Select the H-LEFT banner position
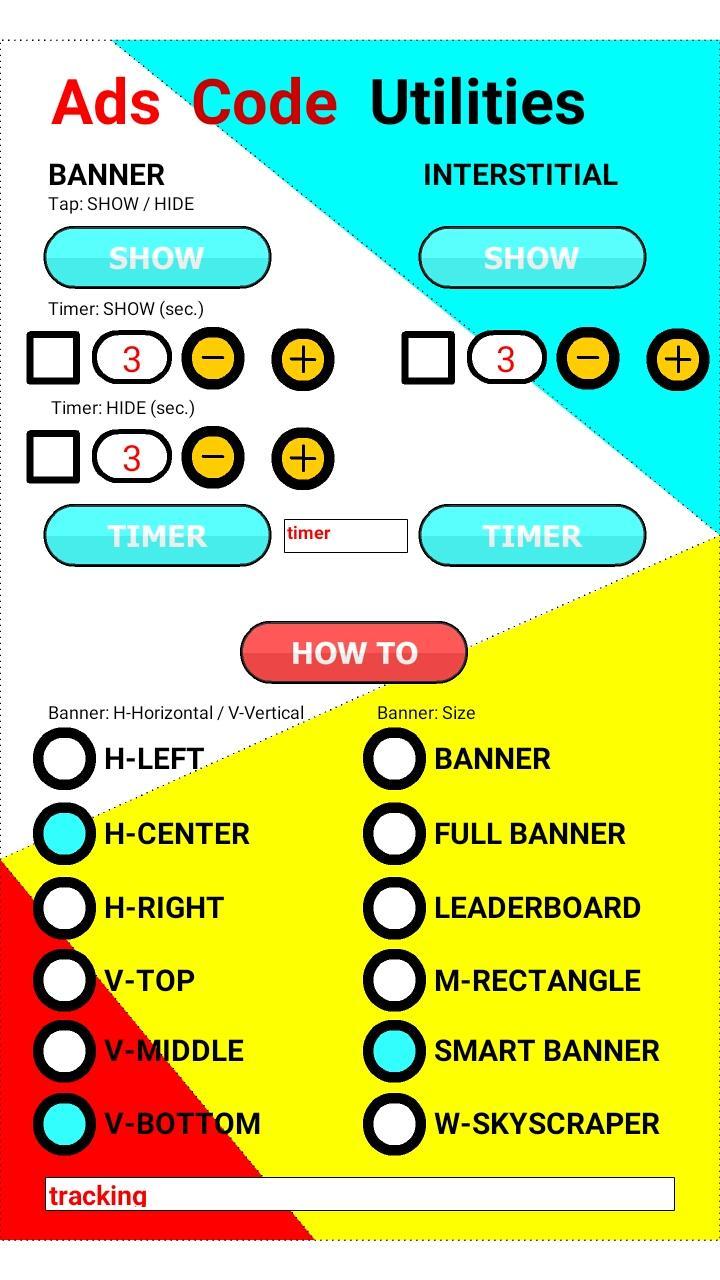720x1280 pixels. 65,759
